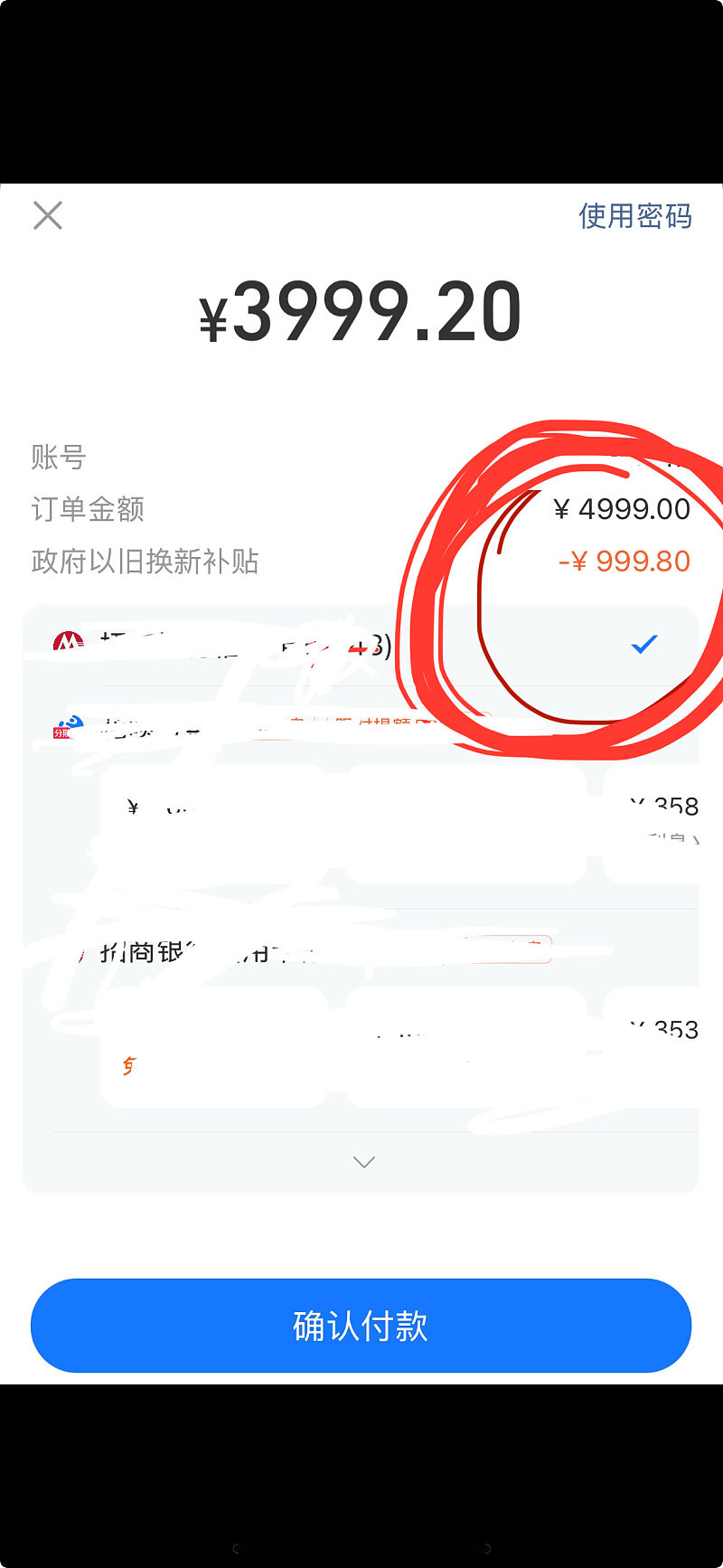723x1568 pixels.
Task: Expand more payment methods with the down chevron
Action: 363,1162
